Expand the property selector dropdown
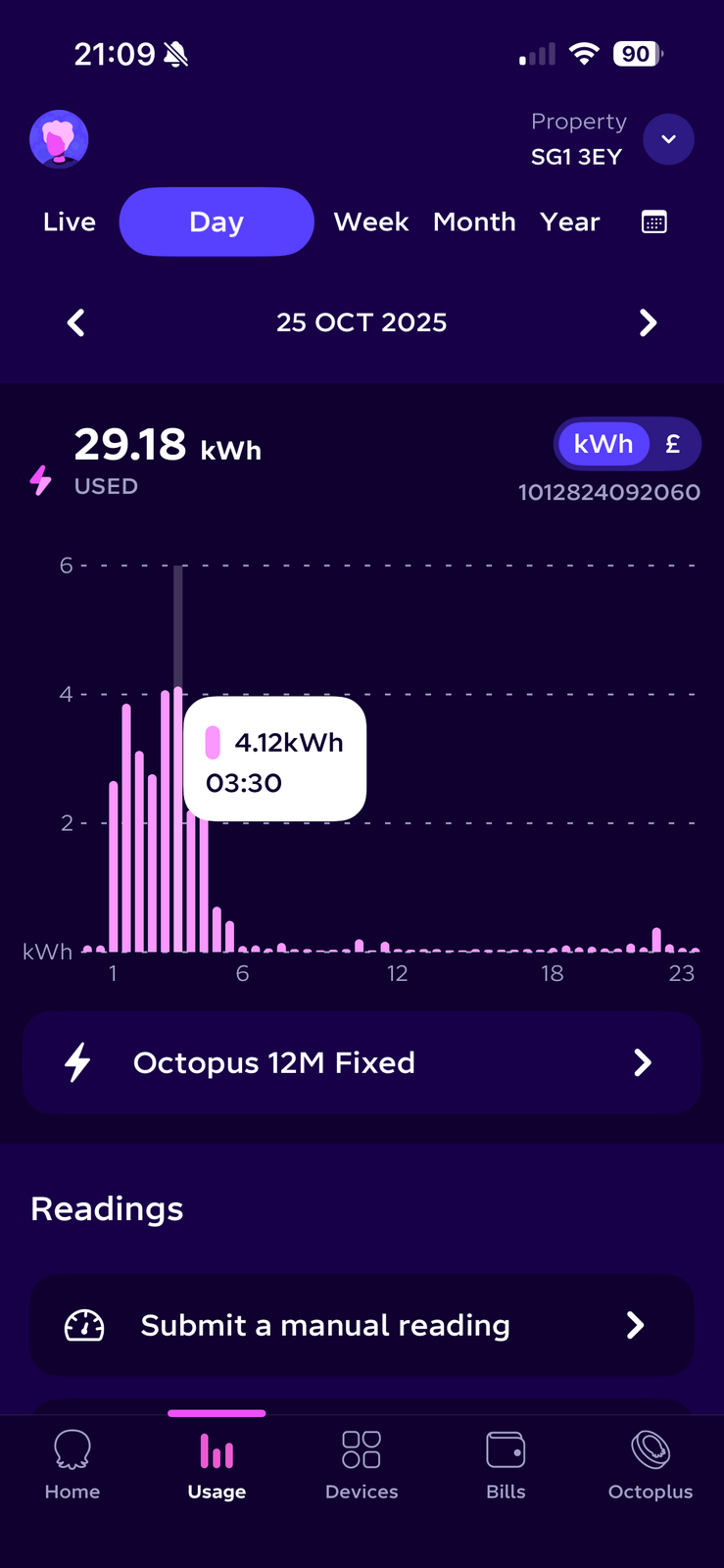 (x=668, y=139)
